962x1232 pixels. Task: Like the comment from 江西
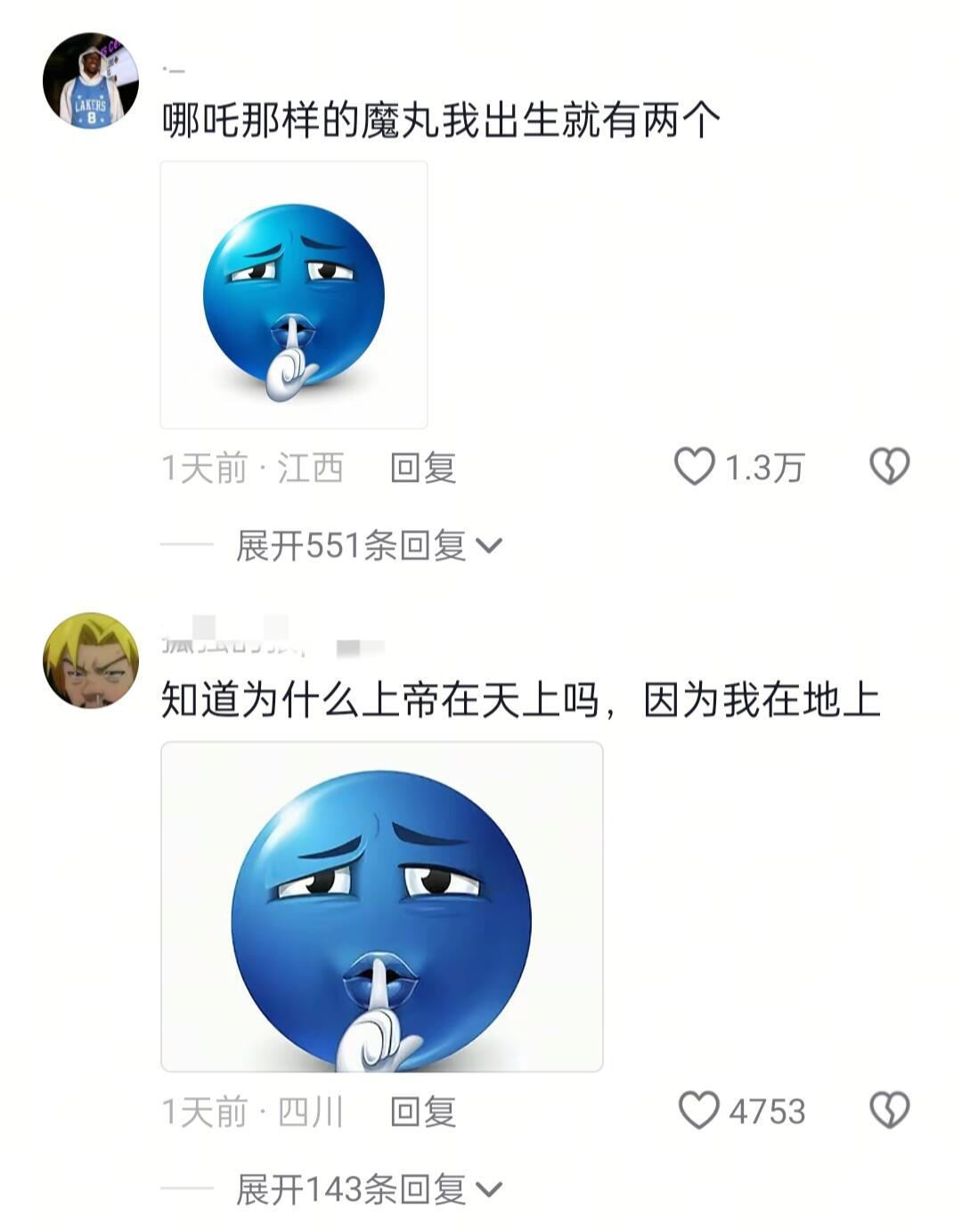(x=695, y=467)
